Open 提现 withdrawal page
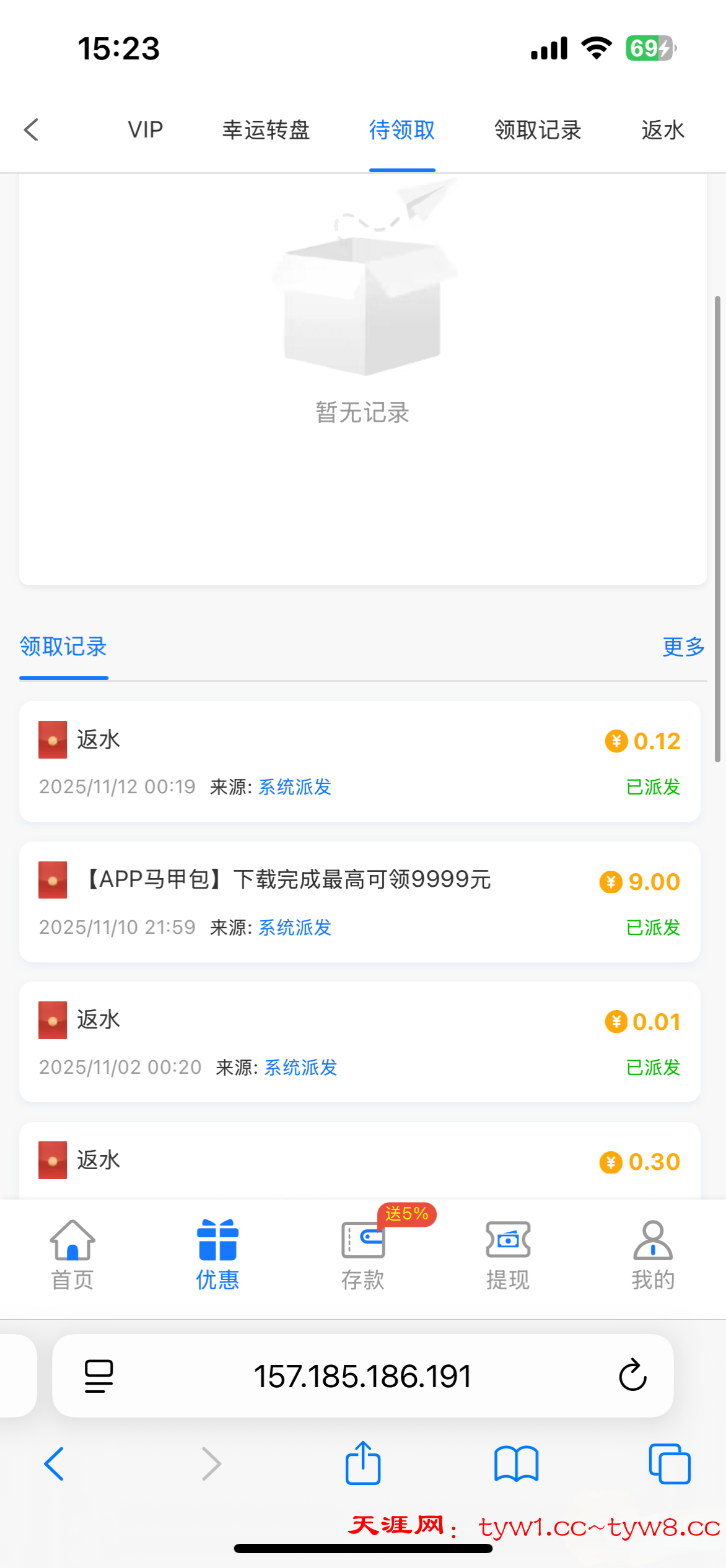 point(508,1255)
